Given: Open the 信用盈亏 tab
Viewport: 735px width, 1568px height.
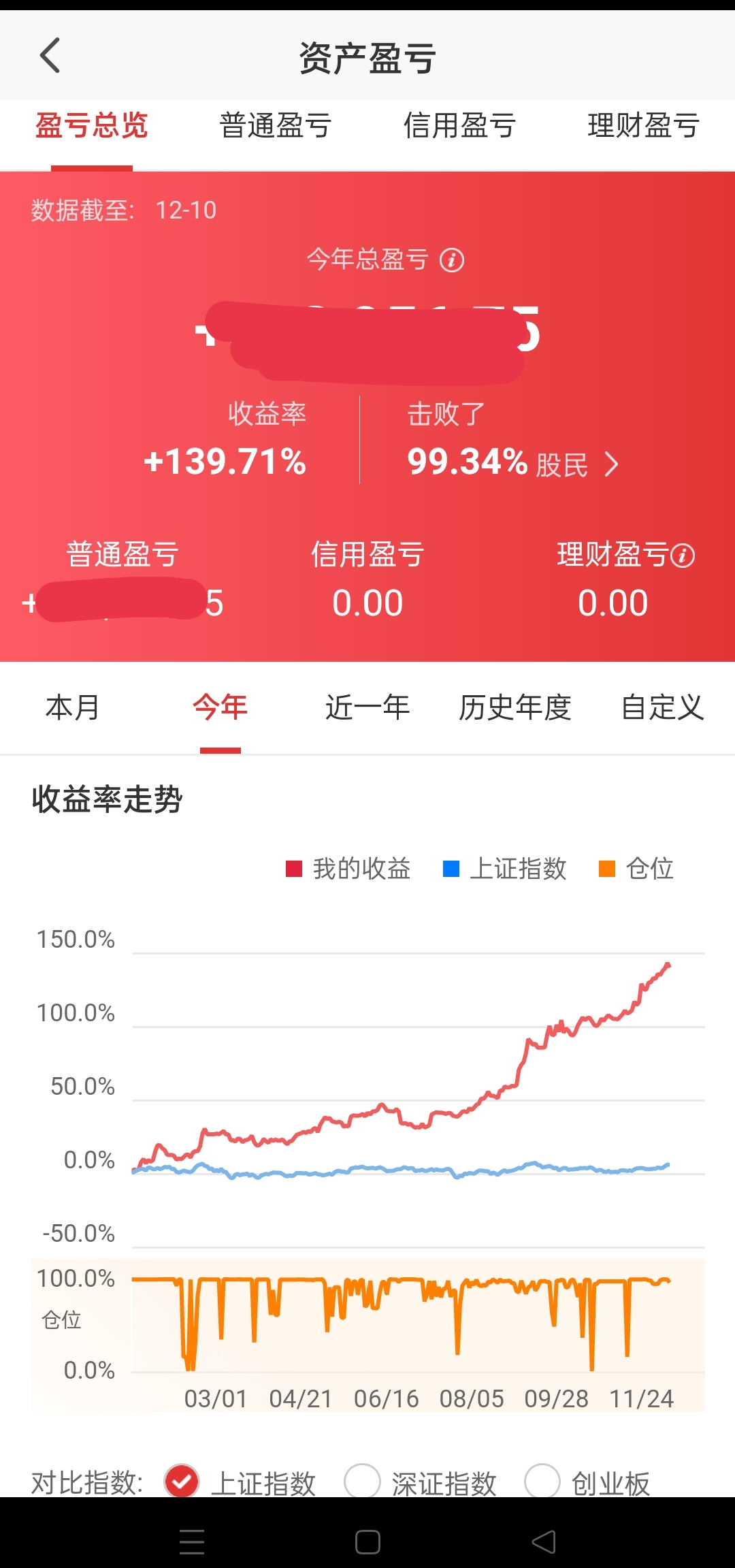Looking at the screenshot, I should coord(459,126).
